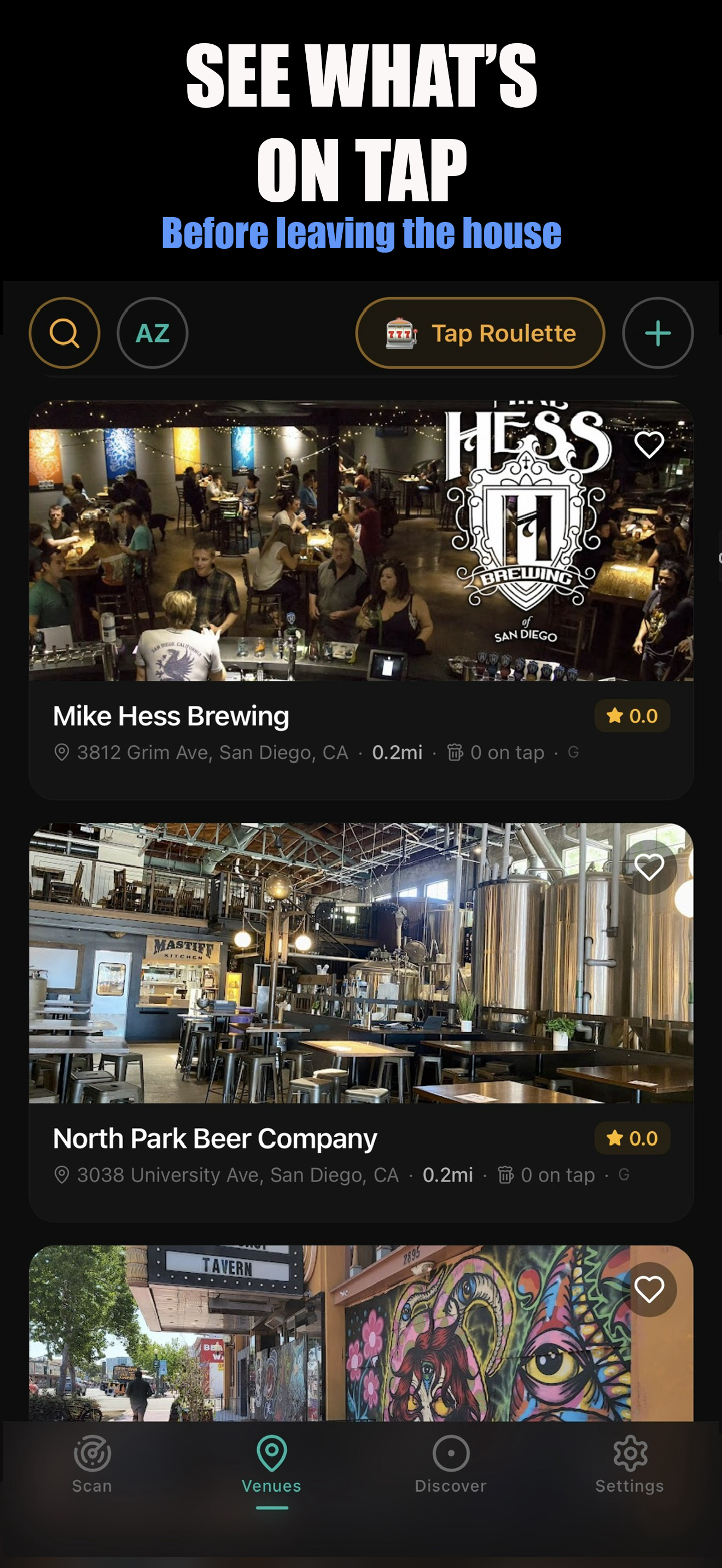This screenshot has height=1568, width=722.
Task: Favorite Mike Hess Brewing with the heart
Action: coord(649,444)
